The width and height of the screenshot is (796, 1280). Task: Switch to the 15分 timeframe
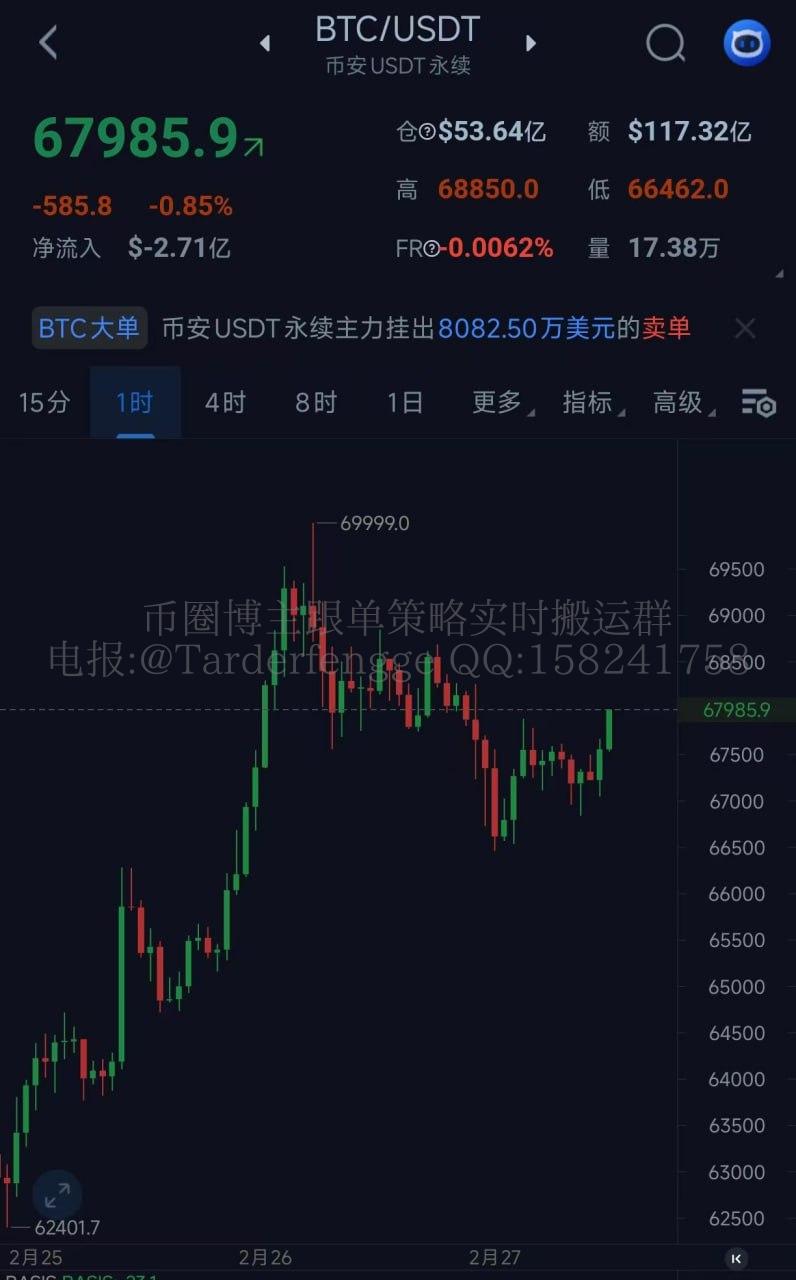point(45,403)
